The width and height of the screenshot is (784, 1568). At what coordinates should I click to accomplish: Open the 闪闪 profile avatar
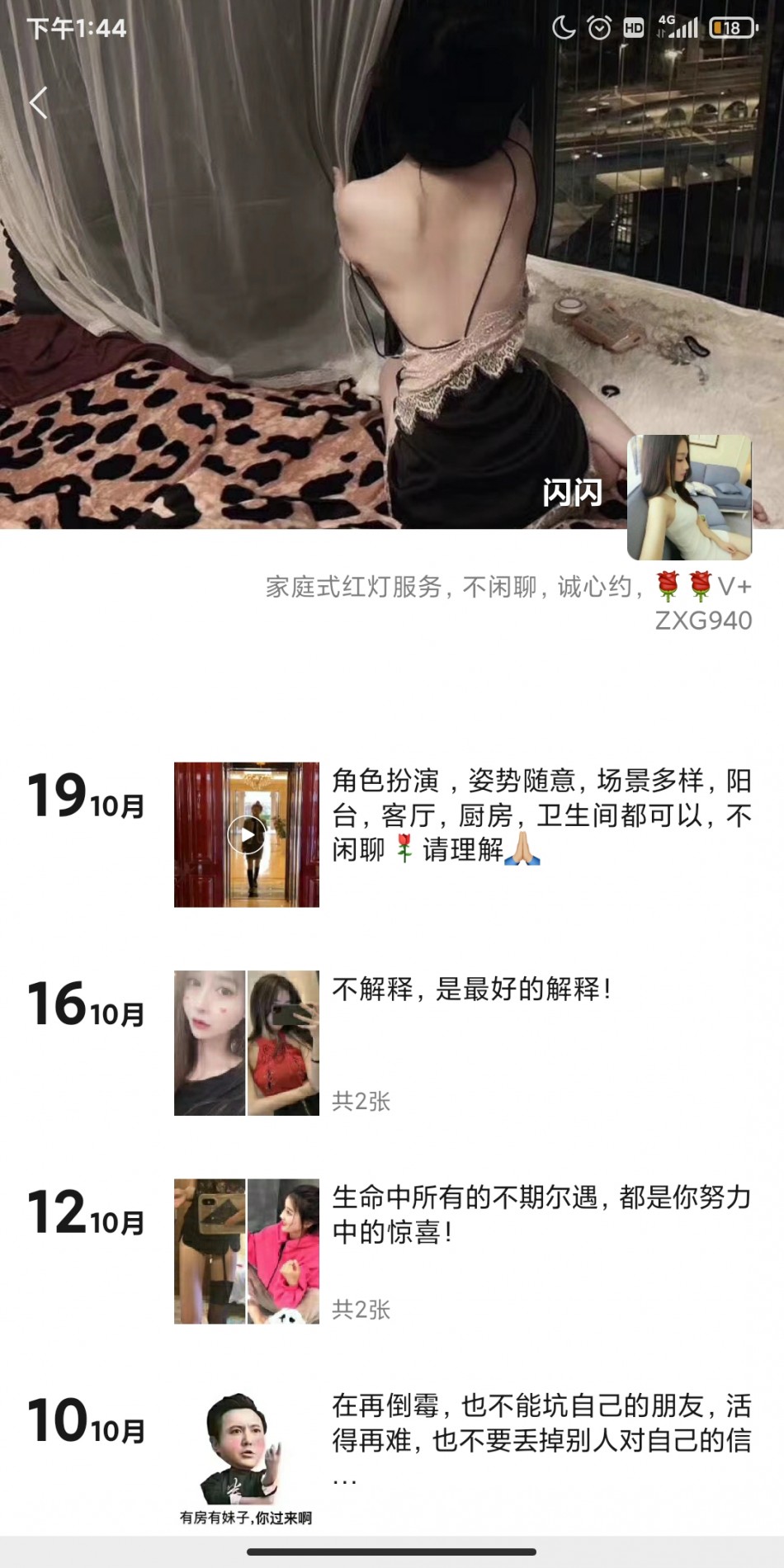pyautogui.click(x=689, y=498)
